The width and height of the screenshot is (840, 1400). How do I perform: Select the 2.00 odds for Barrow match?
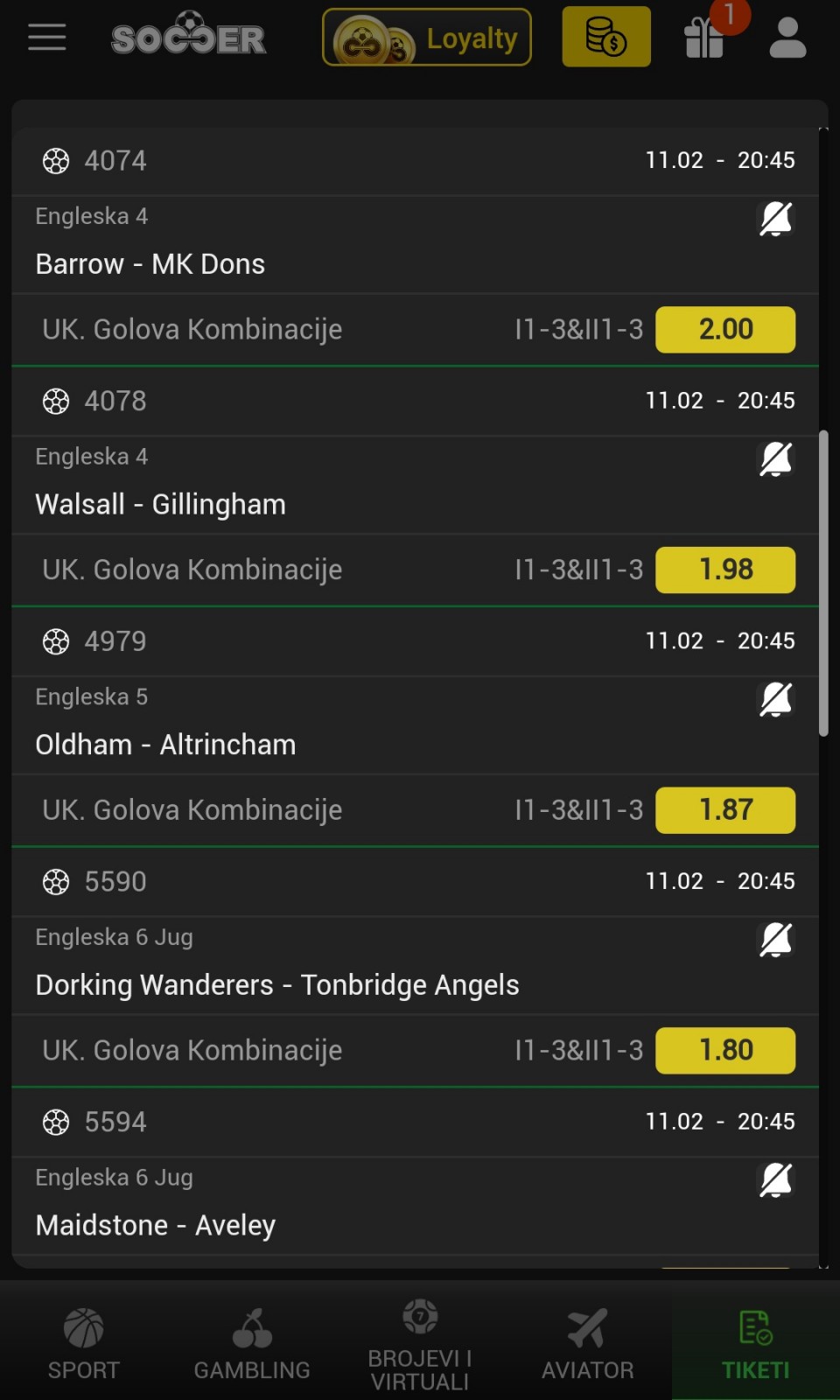click(x=725, y=330)
